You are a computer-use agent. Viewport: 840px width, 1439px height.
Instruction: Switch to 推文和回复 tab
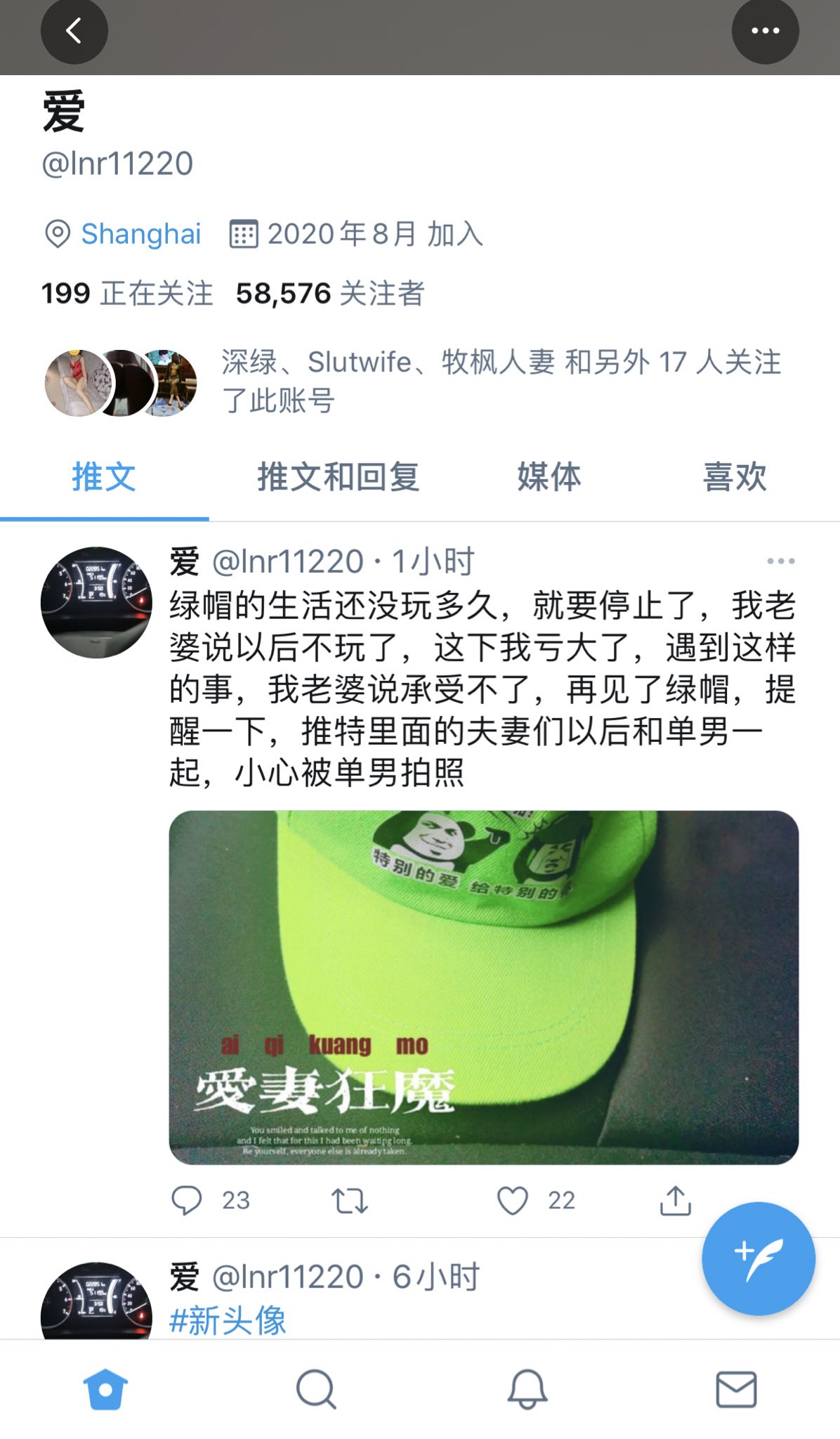[x=338, y=477]
